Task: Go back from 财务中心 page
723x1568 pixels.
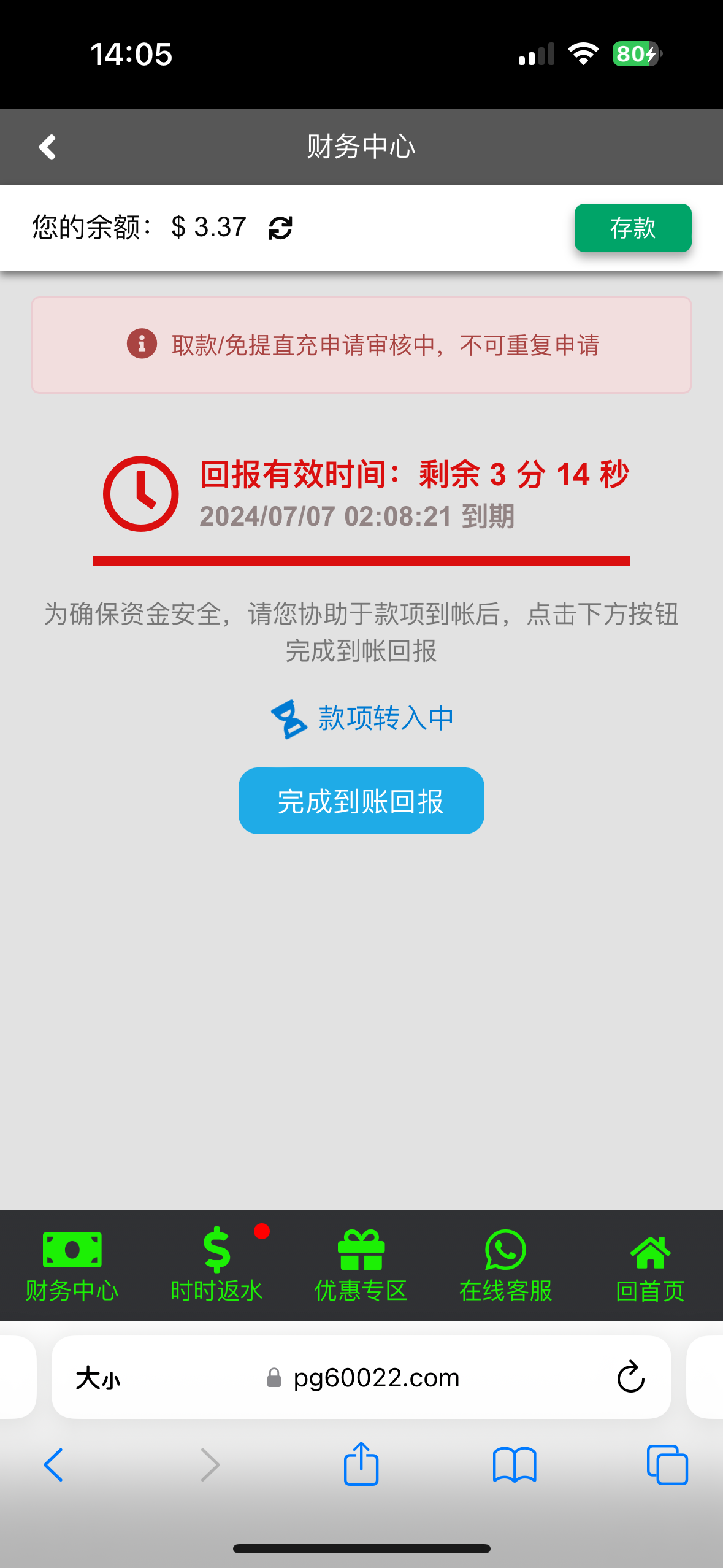Action: click(x=47, y=147)
